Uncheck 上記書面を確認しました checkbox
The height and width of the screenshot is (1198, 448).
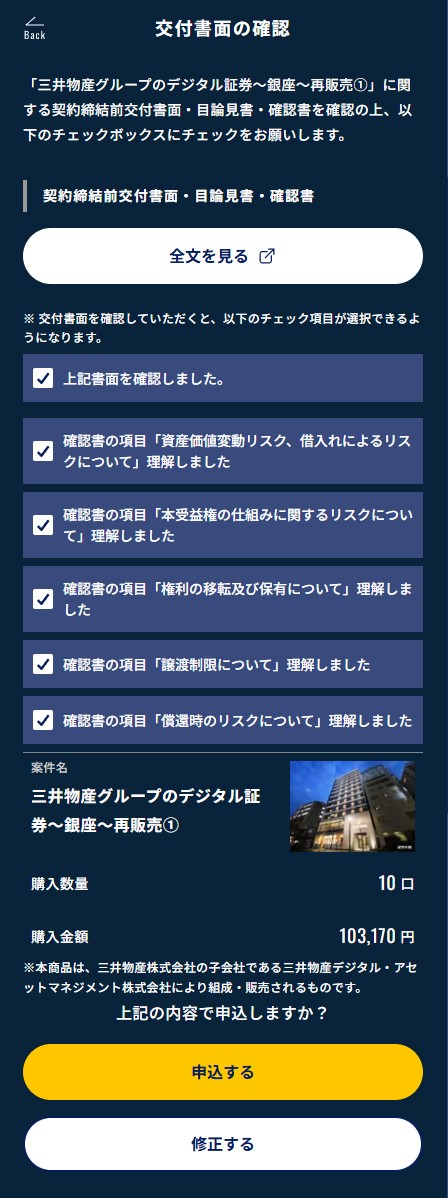point(44,378)
